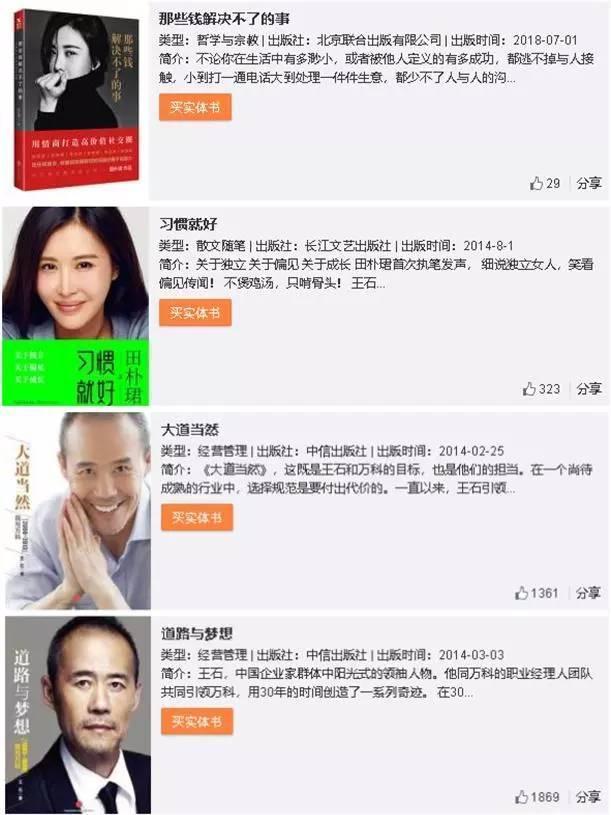The width and height of the screenshot is (611, 815).
Task: Open the cover of 那些钱解决不了的事
Action: [x=76, y=99]
